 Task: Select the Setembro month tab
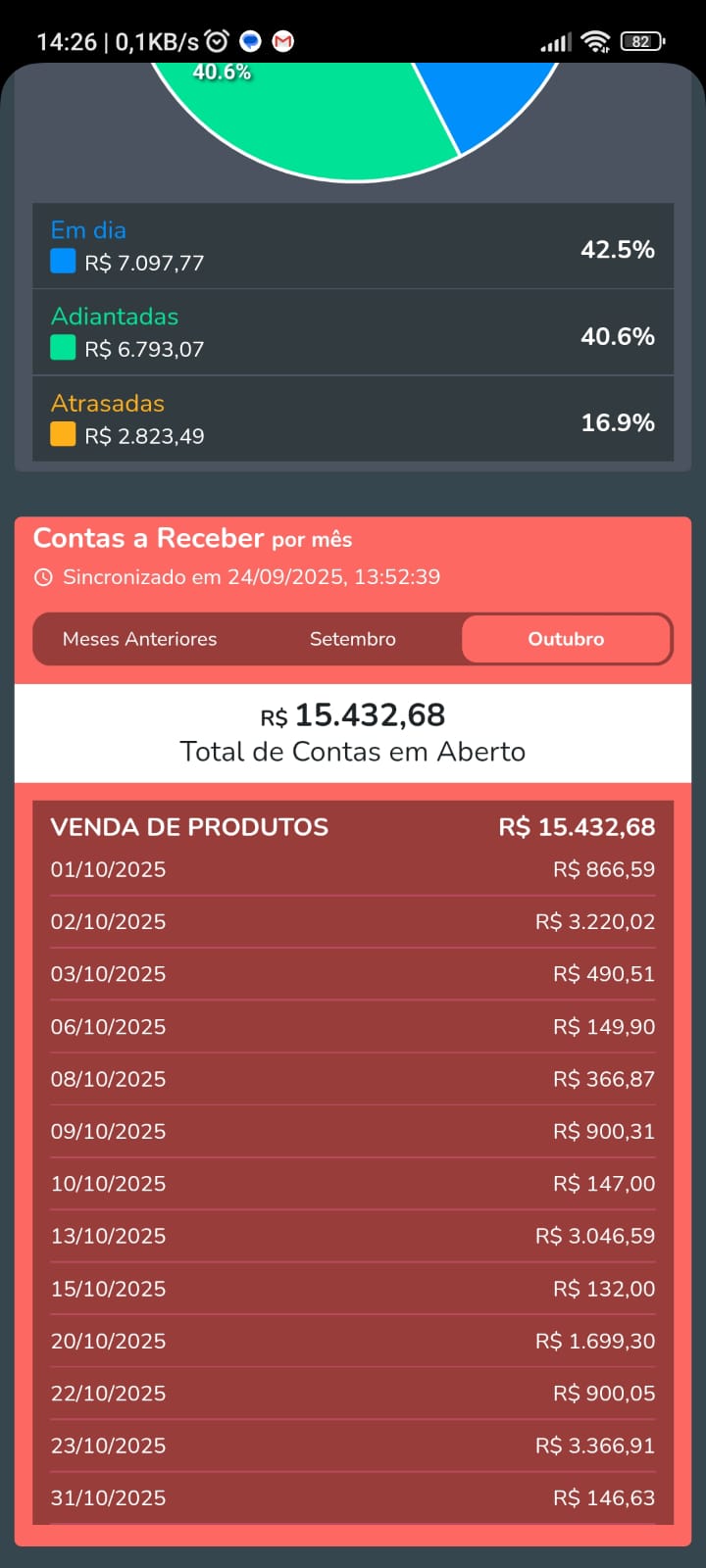tap(353, 639)
